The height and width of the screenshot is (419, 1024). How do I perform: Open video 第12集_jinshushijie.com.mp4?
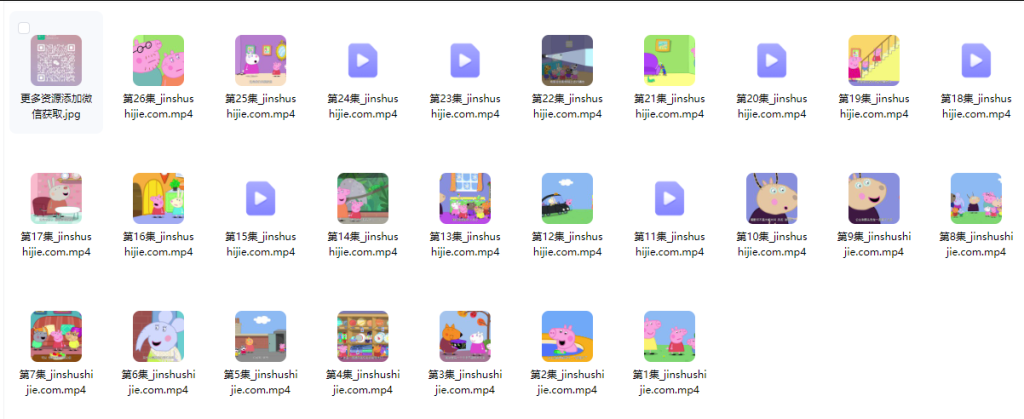point(567,198)
